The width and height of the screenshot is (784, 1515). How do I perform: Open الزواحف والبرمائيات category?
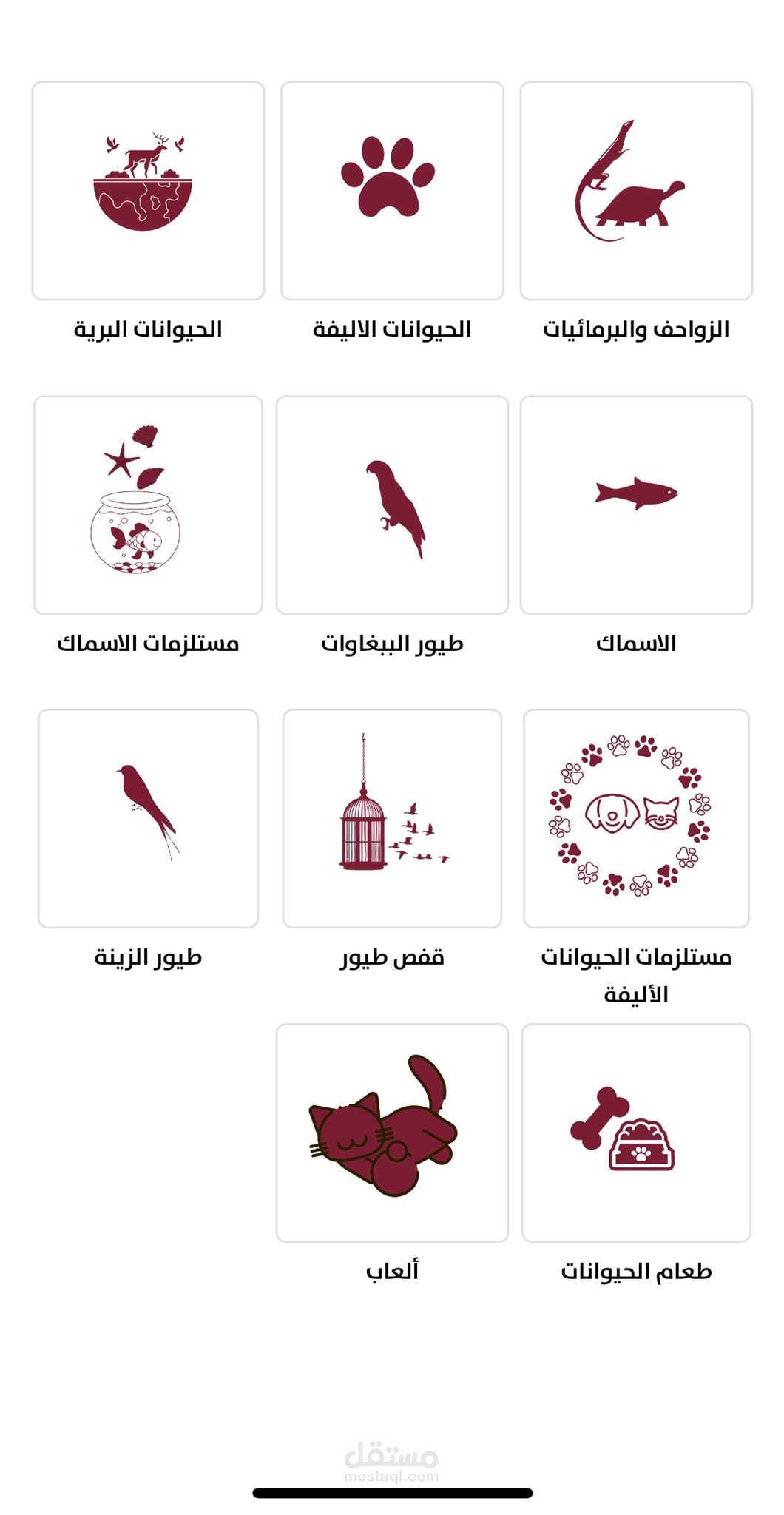636,191
